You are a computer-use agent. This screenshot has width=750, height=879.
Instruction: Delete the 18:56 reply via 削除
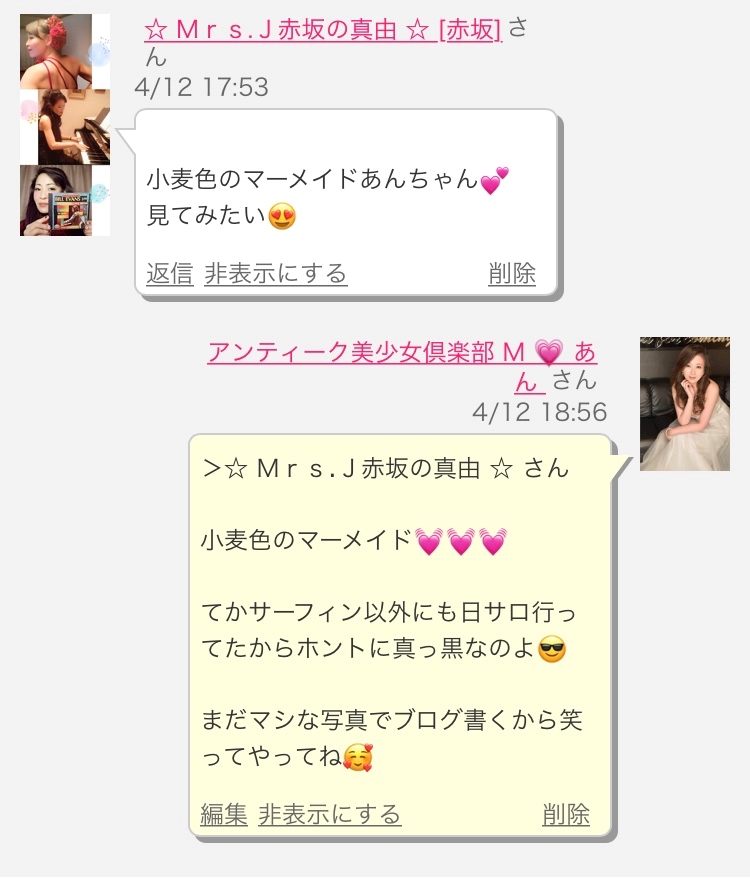click(566, 815)
